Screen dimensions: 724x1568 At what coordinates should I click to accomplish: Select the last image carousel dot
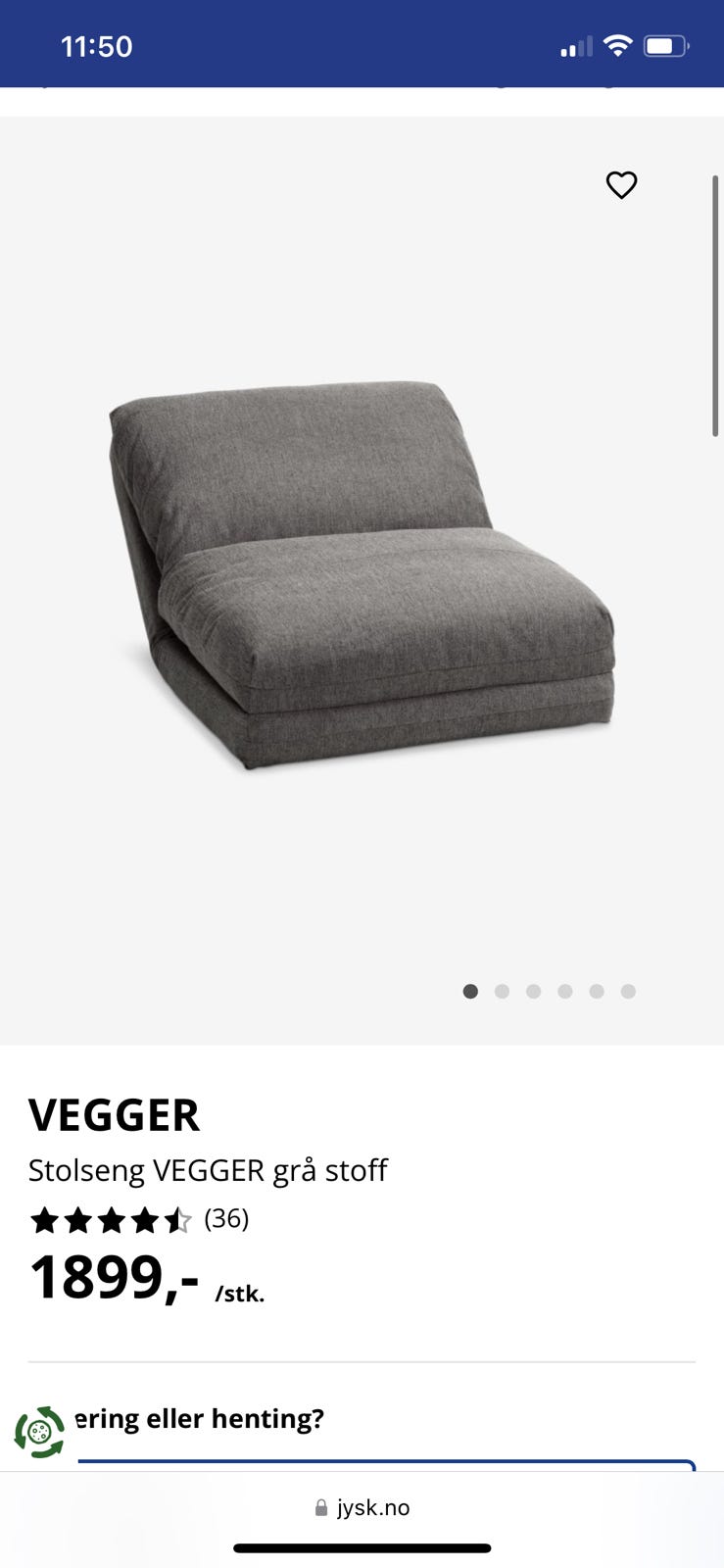[628, 992]
